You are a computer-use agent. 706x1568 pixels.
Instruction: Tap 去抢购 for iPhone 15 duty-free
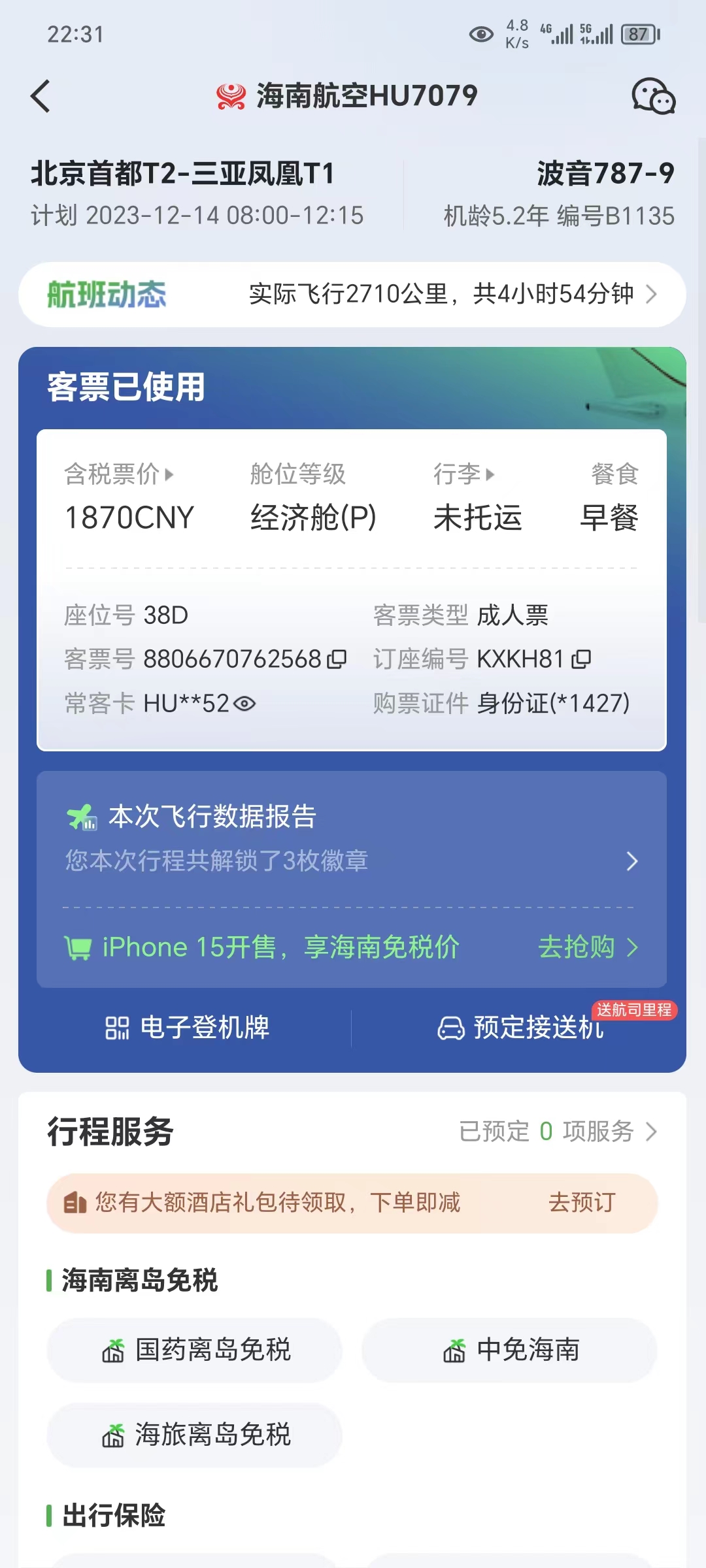click(x=587, y=947)
